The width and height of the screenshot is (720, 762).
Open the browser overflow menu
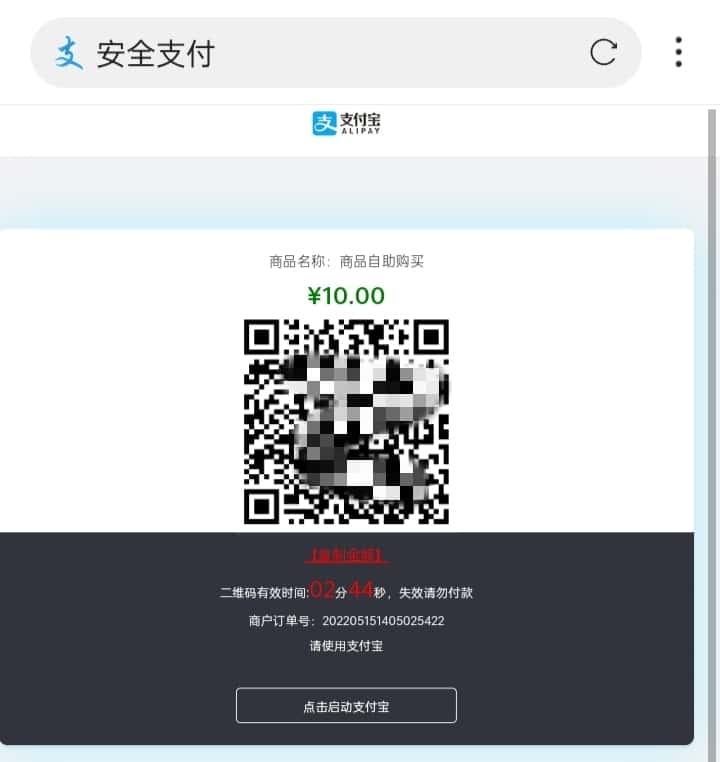(678, 52)
